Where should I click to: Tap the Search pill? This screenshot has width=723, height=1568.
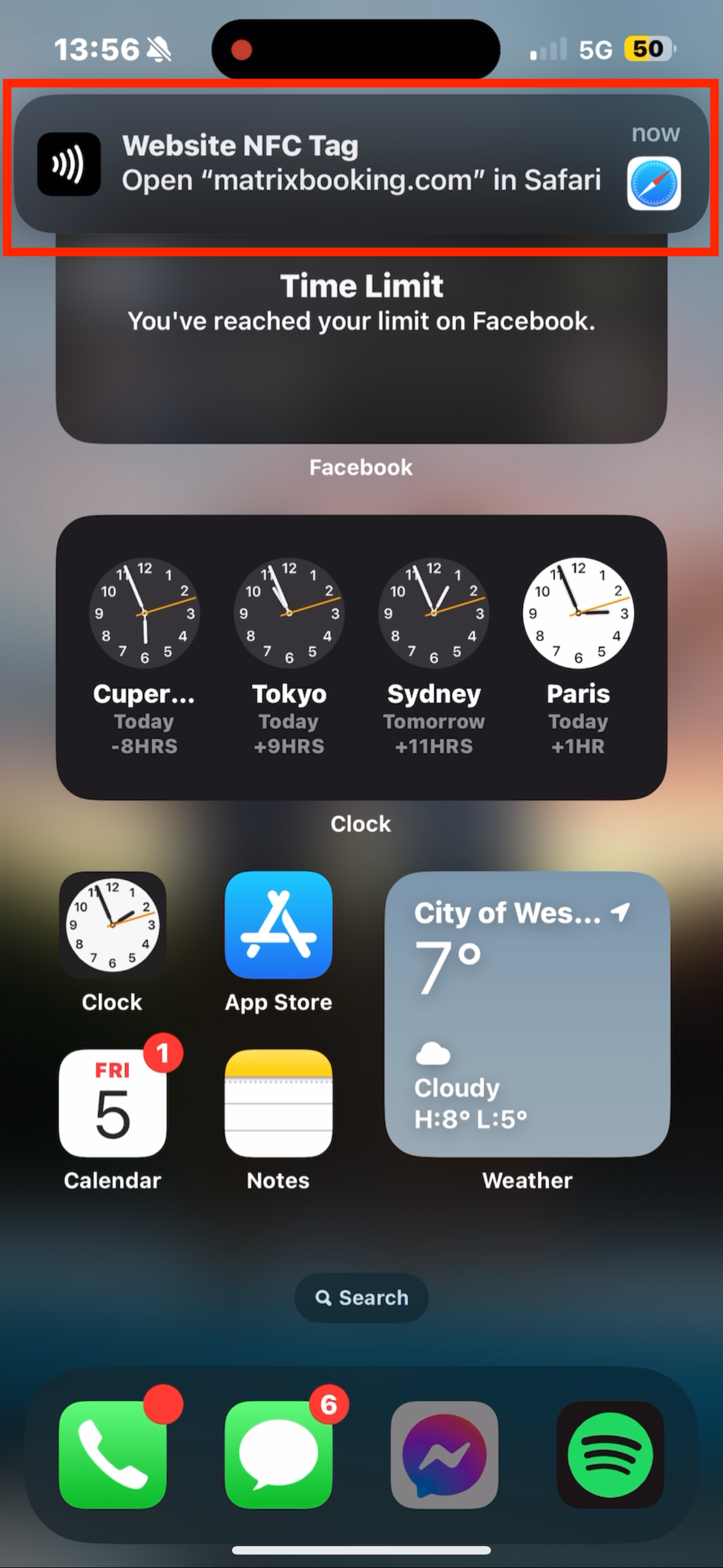coord(361,1298)
